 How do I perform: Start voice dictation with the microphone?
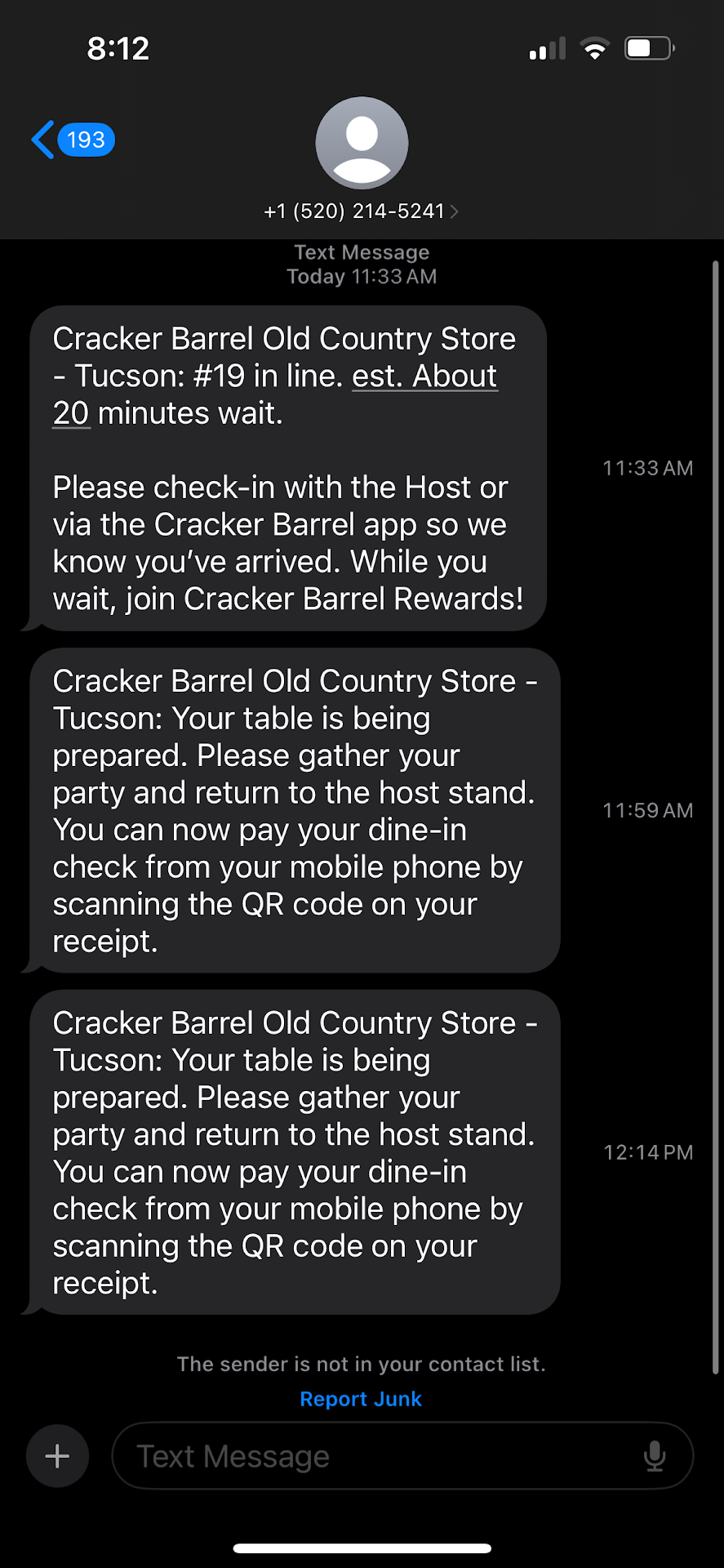(x=655, y=1456)
